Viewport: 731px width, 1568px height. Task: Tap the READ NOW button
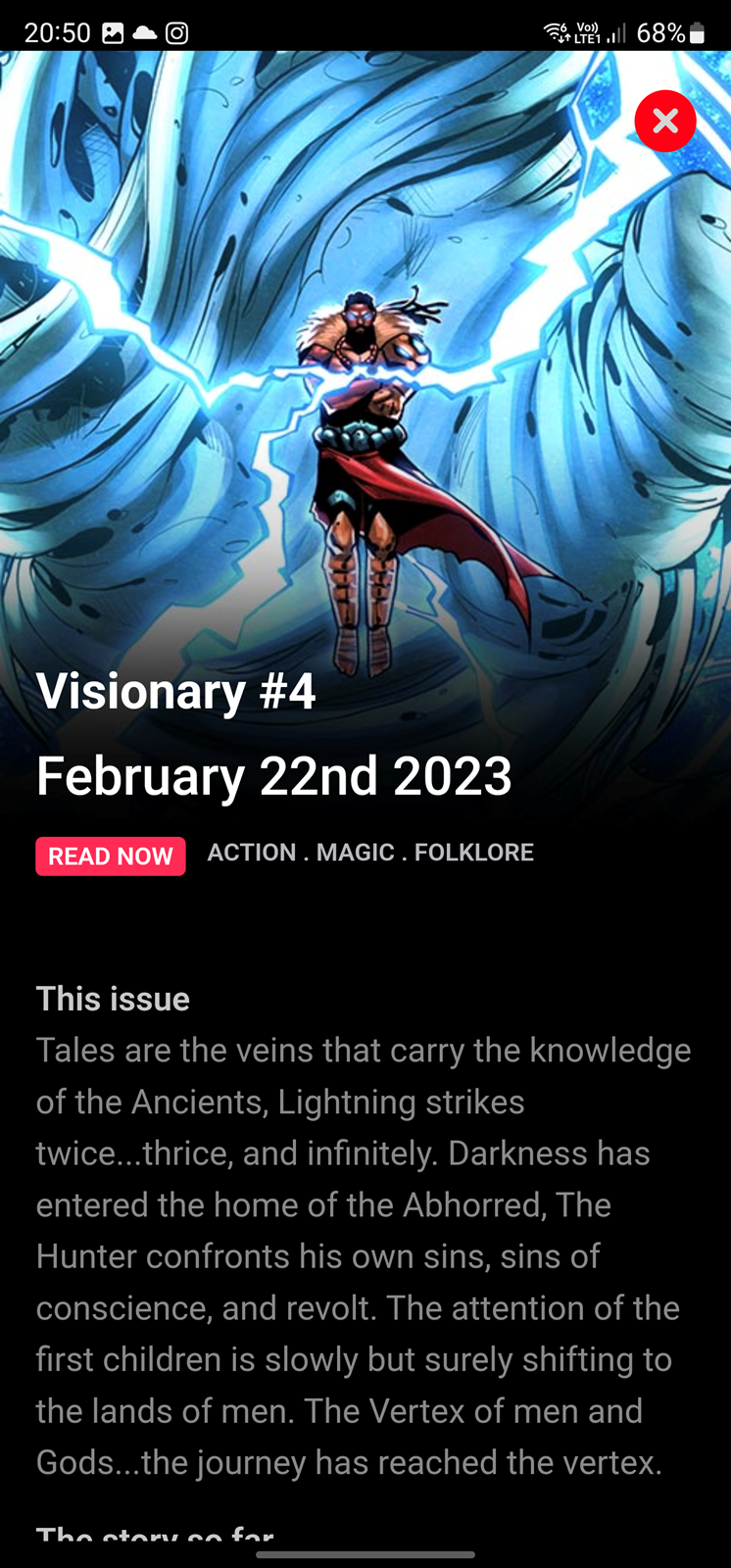pyautogui.click(x=111, y=856)
